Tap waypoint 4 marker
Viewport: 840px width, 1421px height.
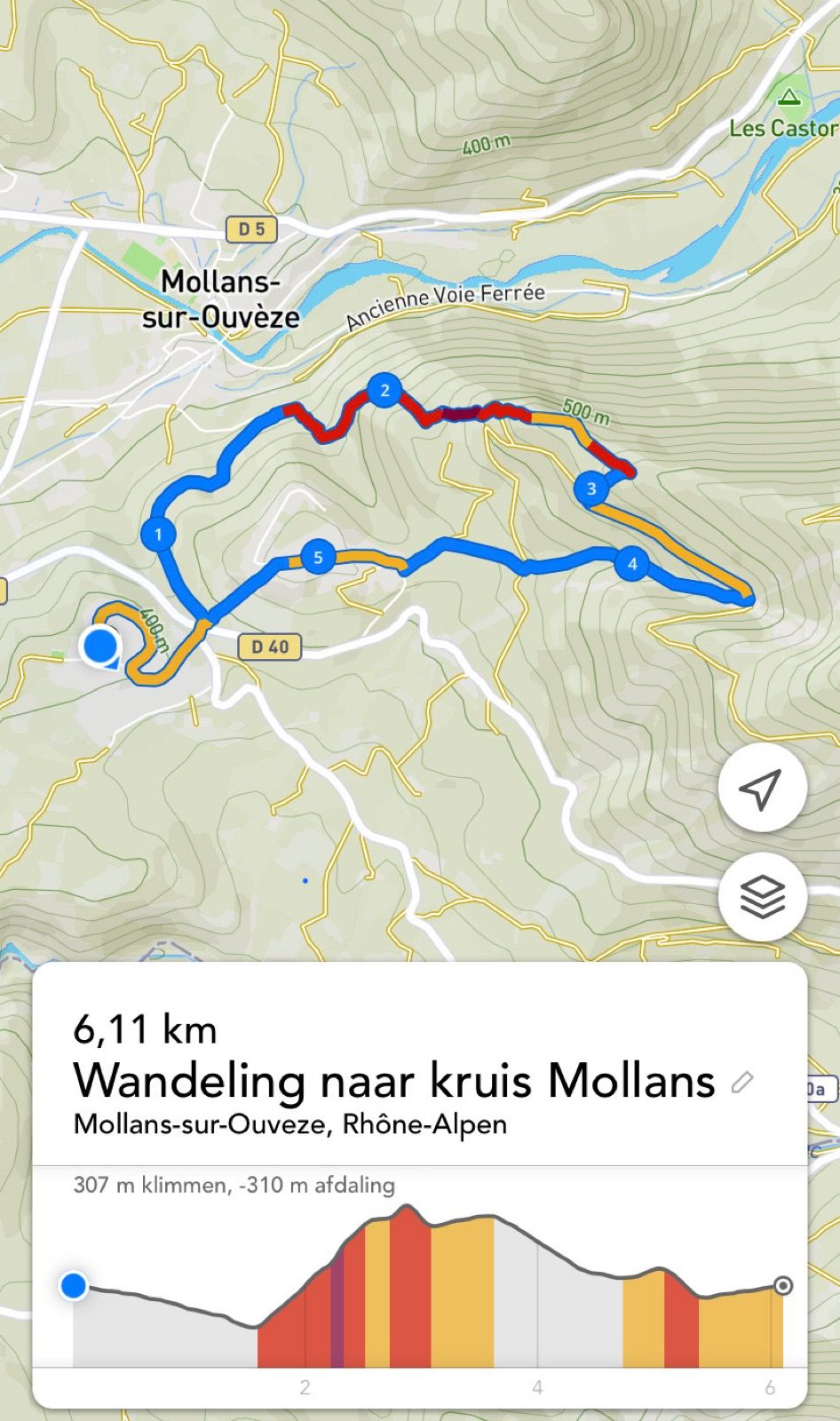point(631,563)
